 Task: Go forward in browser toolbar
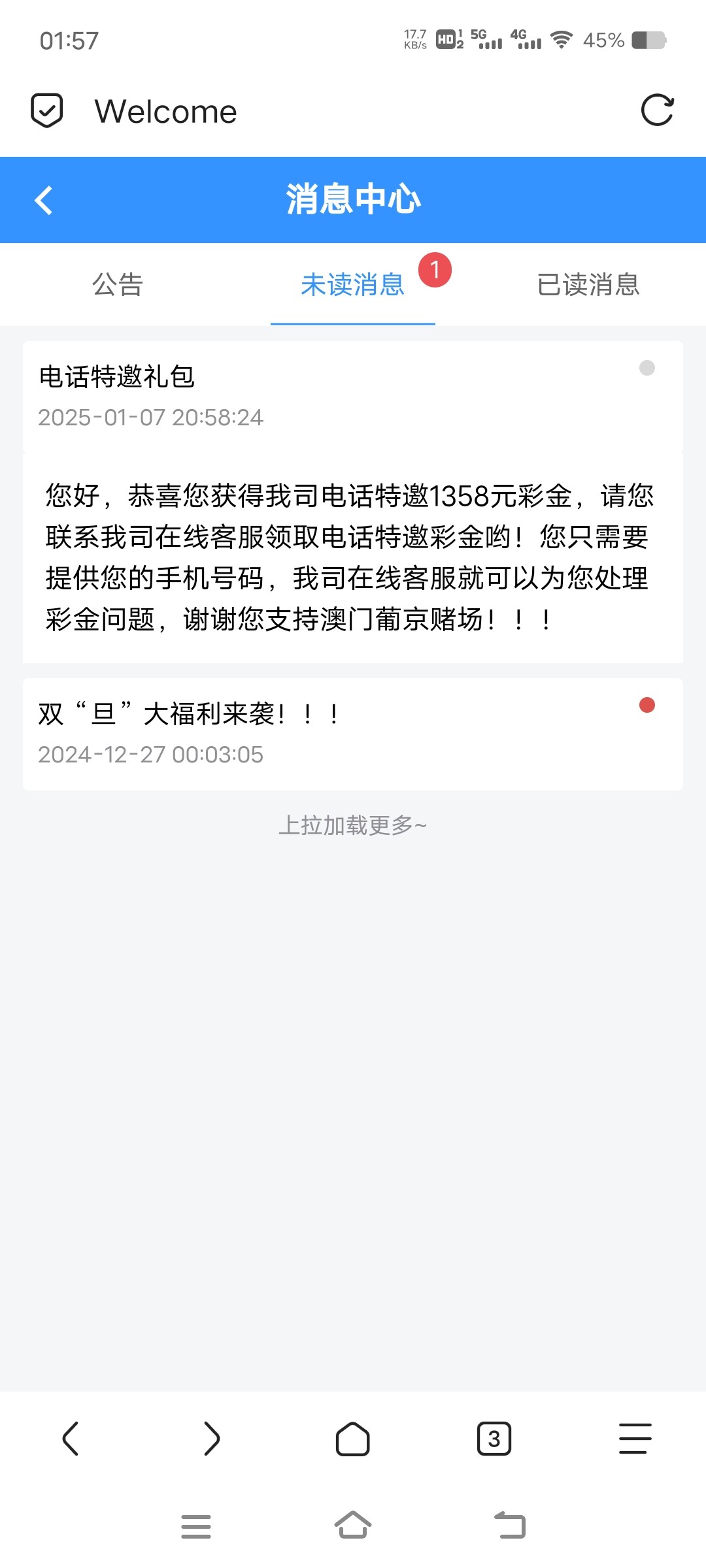tap(212, 1439)
